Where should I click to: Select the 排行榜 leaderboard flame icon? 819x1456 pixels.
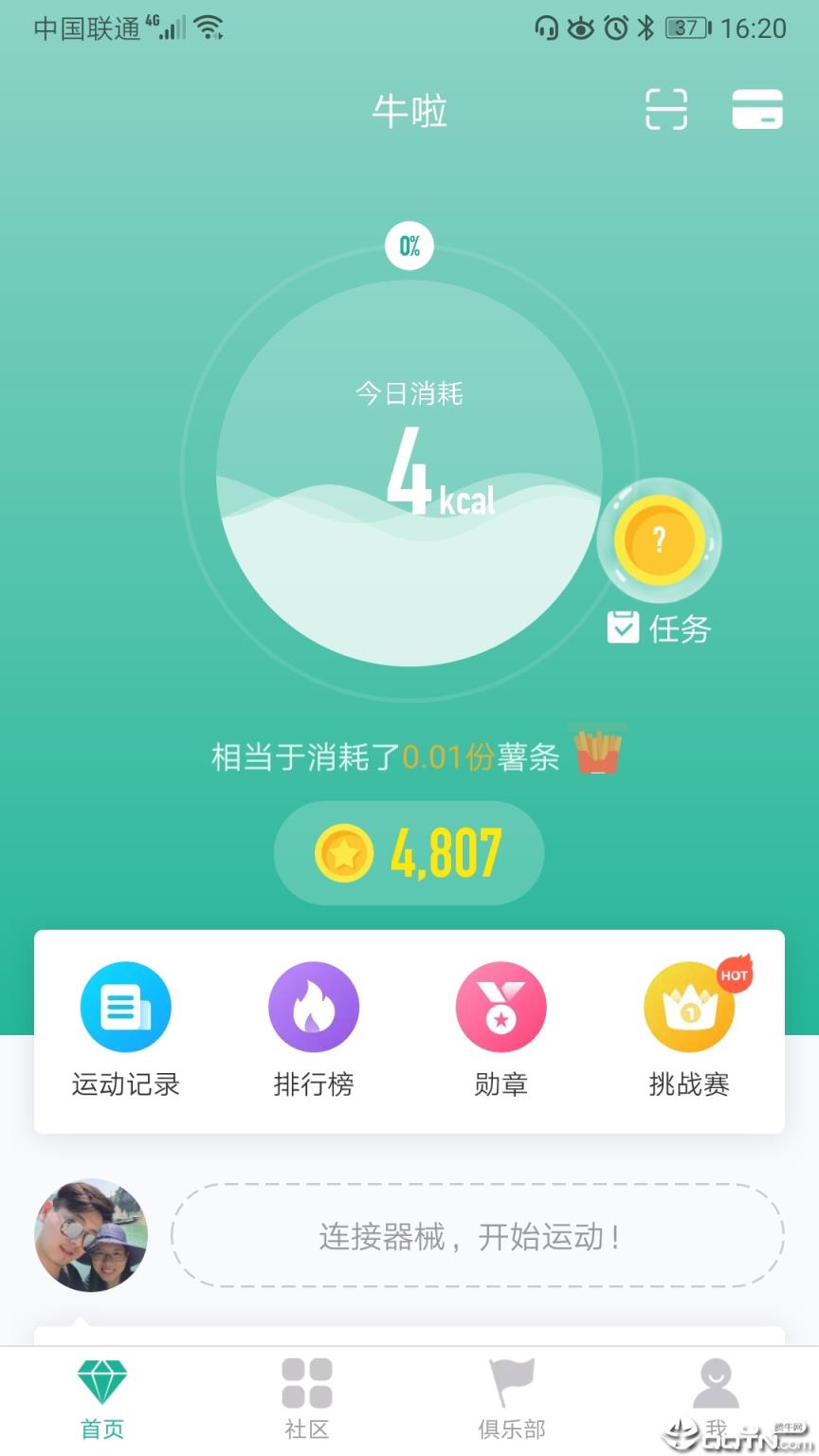tap(313, 1005)
